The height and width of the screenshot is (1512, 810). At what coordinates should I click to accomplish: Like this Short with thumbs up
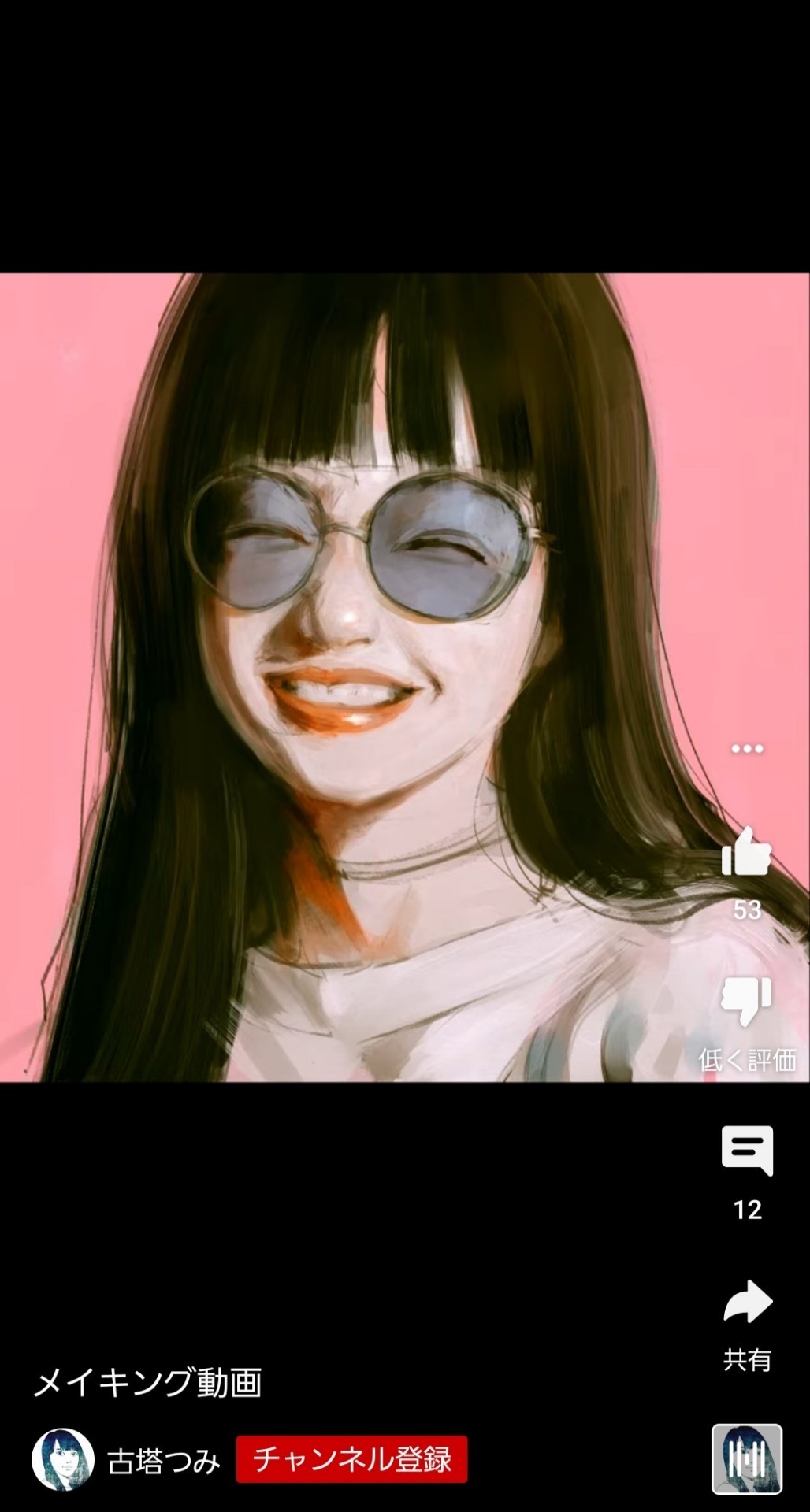pos(746,853)
